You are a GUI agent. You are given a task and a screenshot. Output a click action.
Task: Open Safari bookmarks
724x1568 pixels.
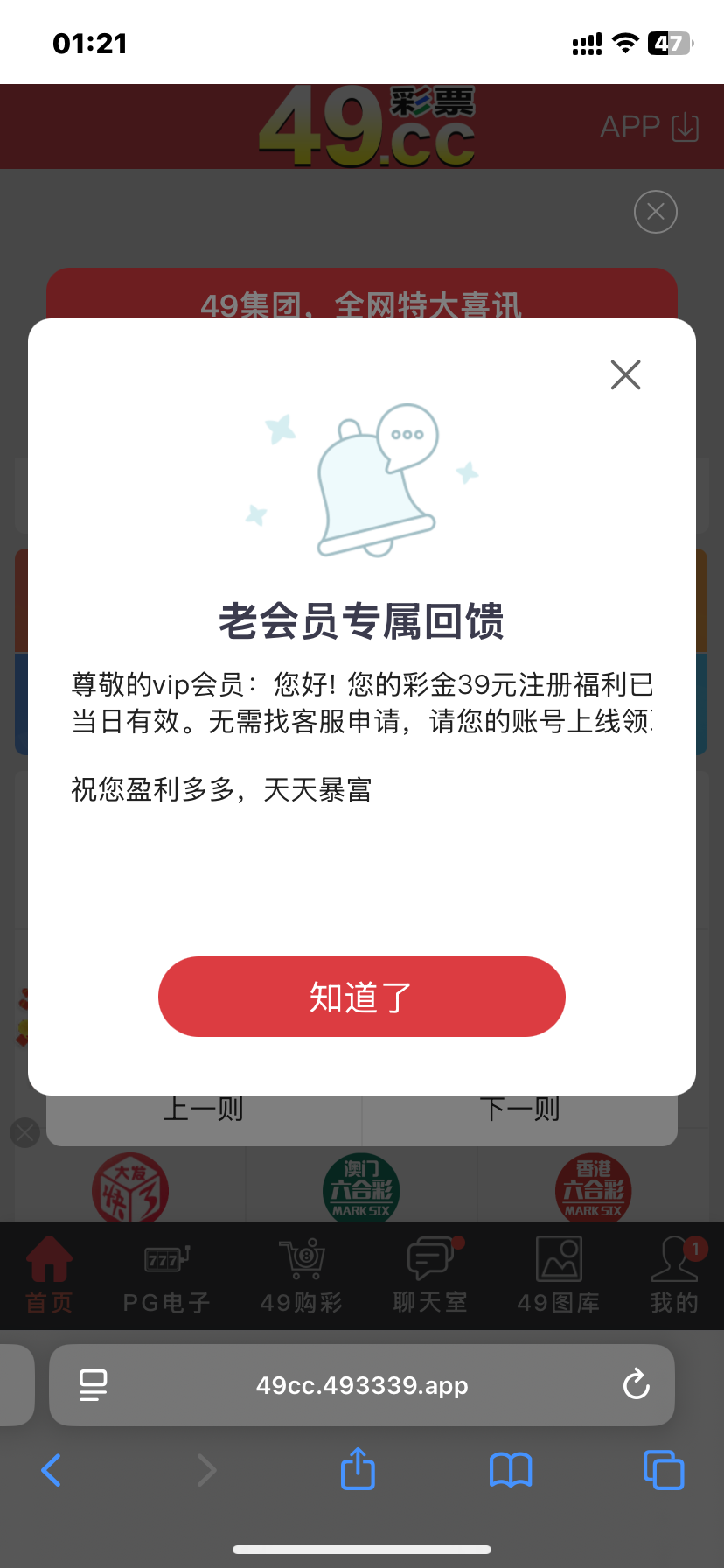click(x=511, y=1470)
